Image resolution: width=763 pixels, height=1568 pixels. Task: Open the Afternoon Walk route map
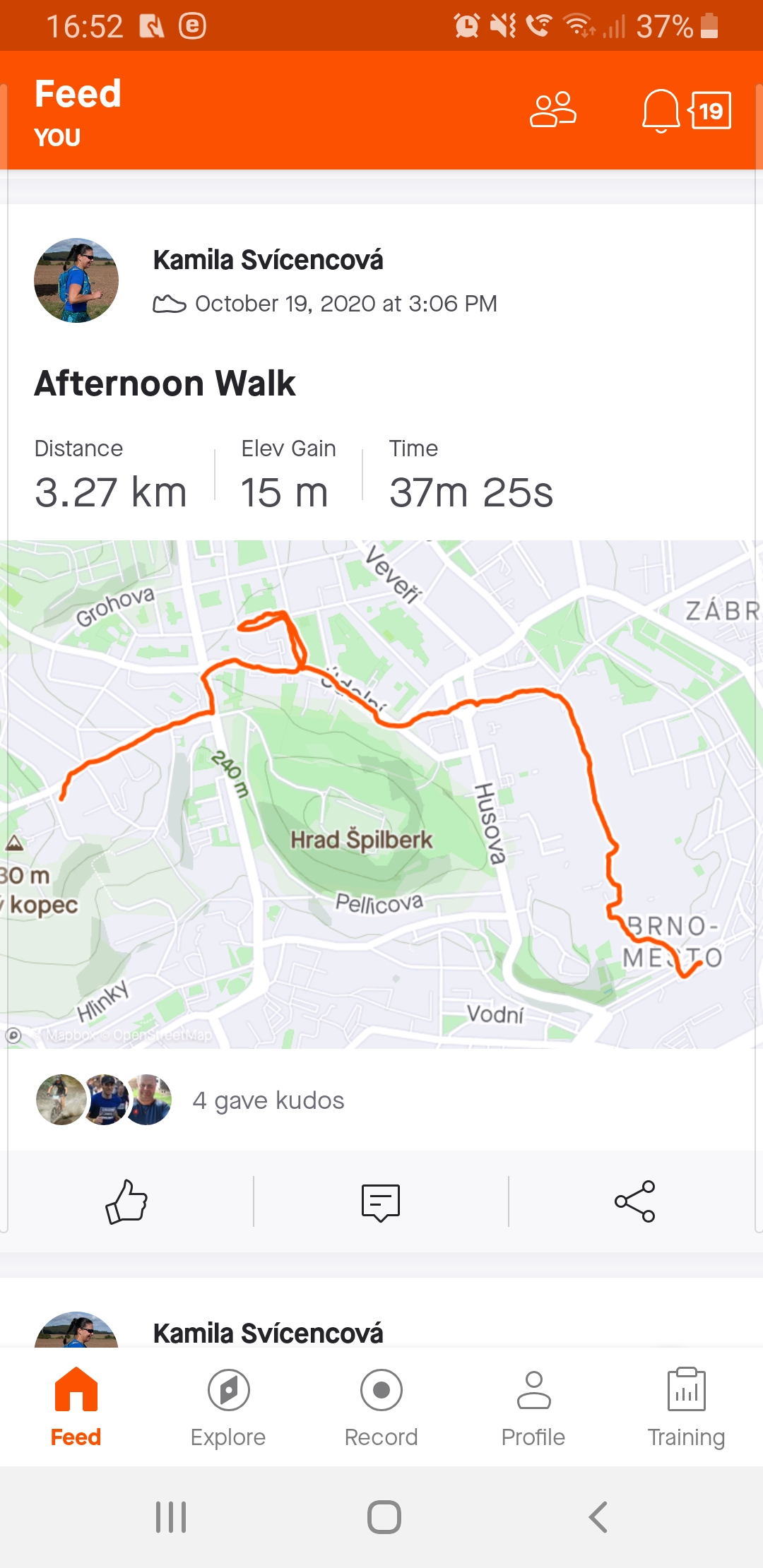pyautogui.click(x=381, y=794)
